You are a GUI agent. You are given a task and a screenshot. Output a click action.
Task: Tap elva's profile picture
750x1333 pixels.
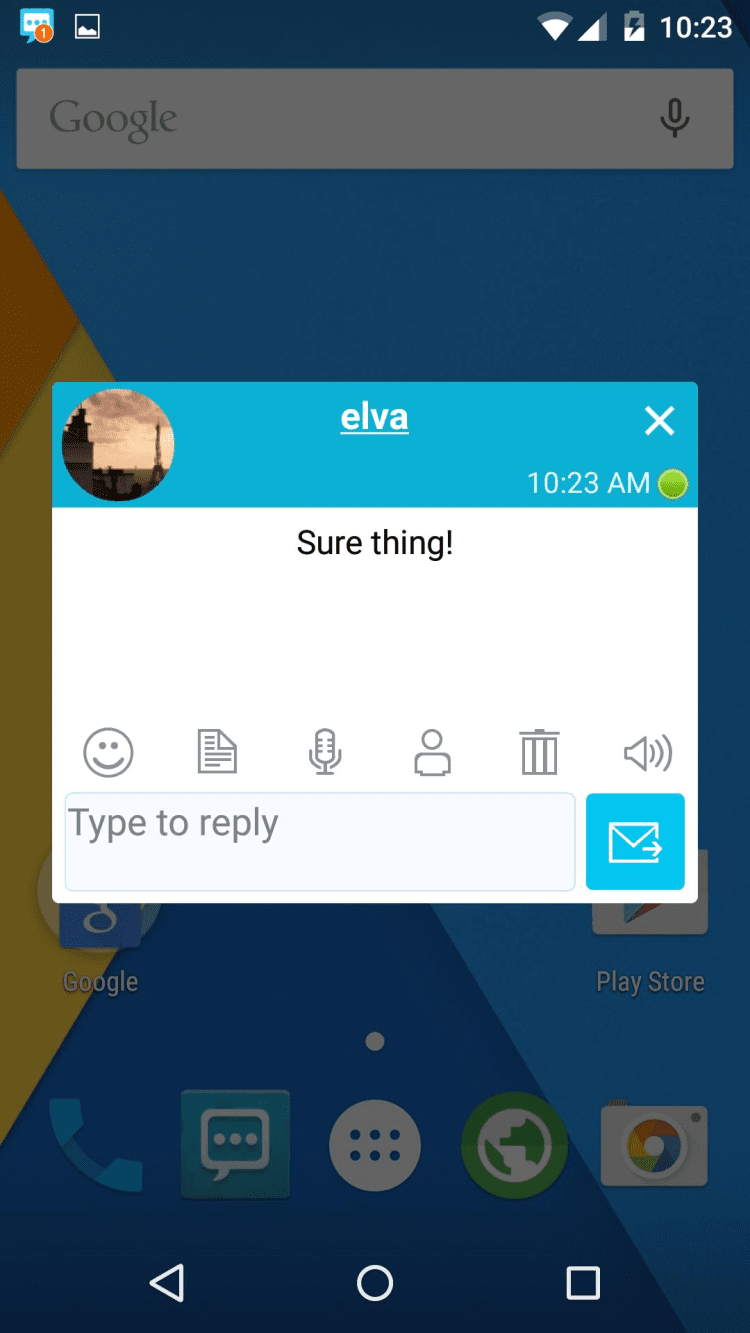click(x=118, y=445)
